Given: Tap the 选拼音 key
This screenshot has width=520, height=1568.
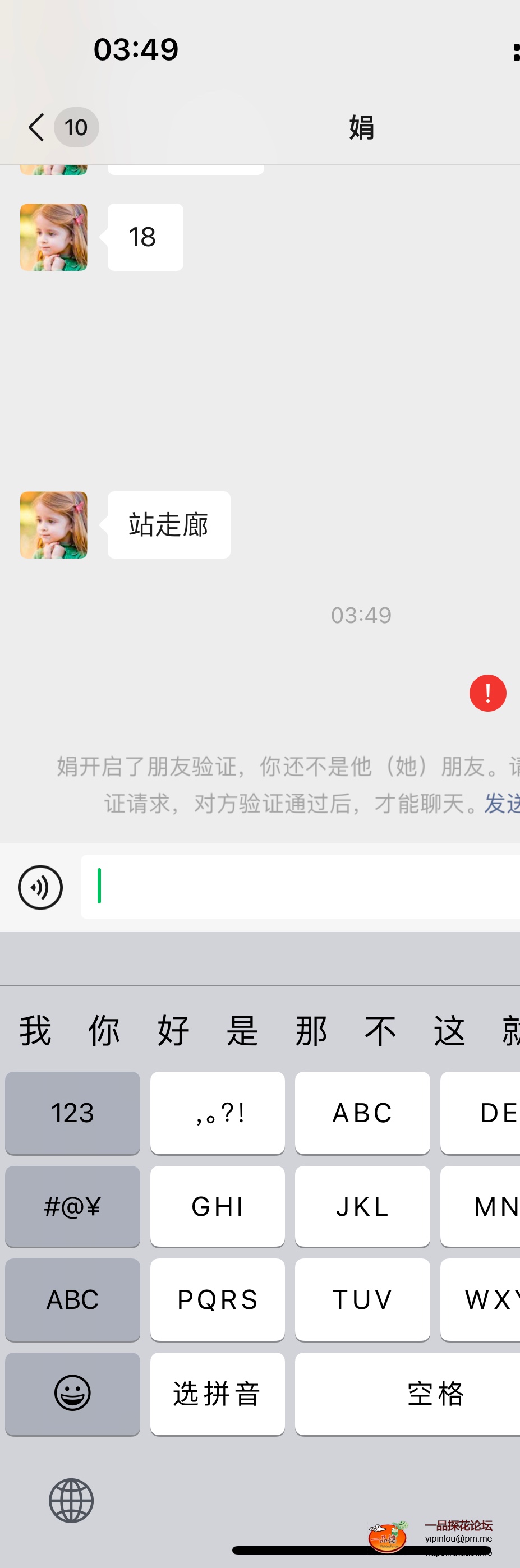Looking at the screenshot, I should point(218,1393).
